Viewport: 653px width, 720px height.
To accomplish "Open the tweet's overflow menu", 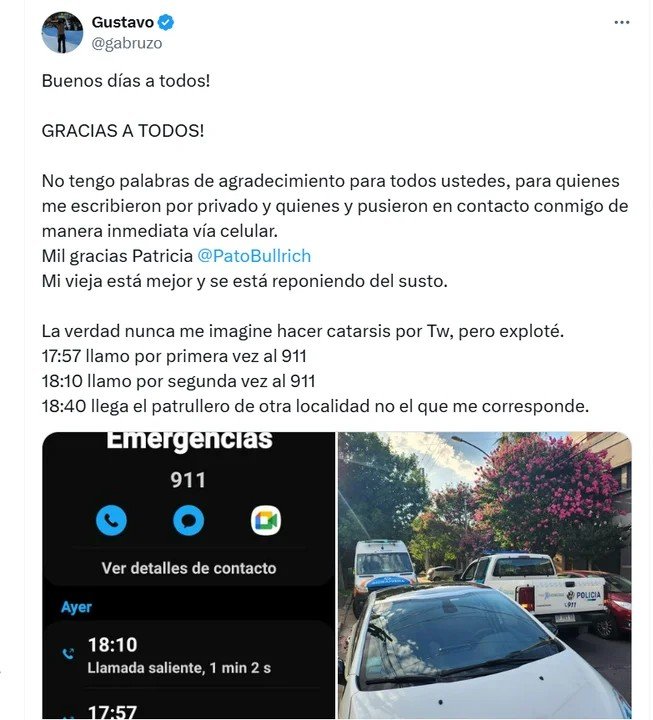I will [621, 21].
